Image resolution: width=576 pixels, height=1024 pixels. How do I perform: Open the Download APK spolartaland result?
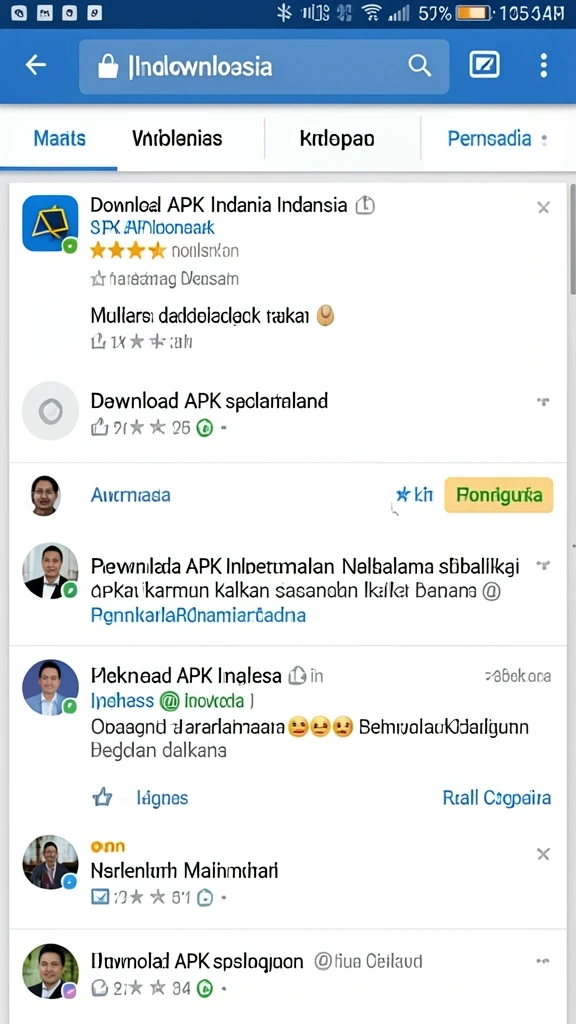(x=209, y=400)
